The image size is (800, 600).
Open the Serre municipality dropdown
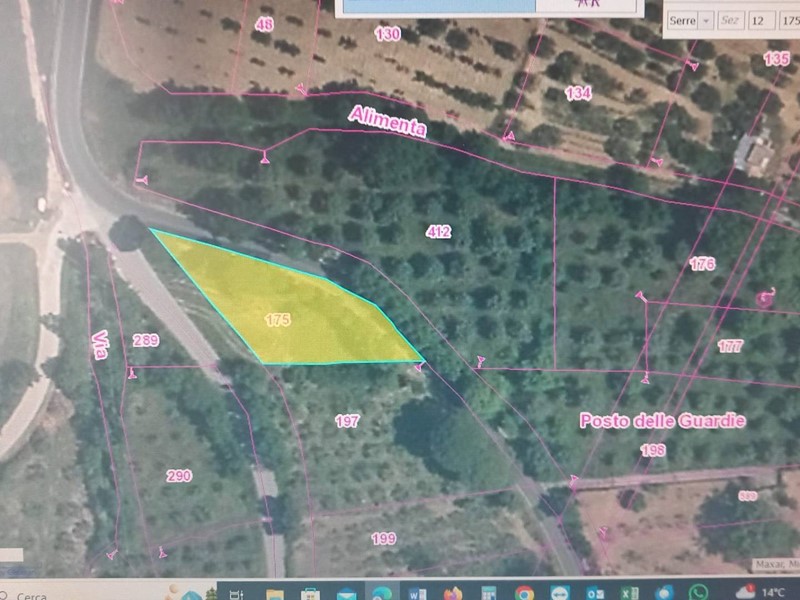coord(706,20)
